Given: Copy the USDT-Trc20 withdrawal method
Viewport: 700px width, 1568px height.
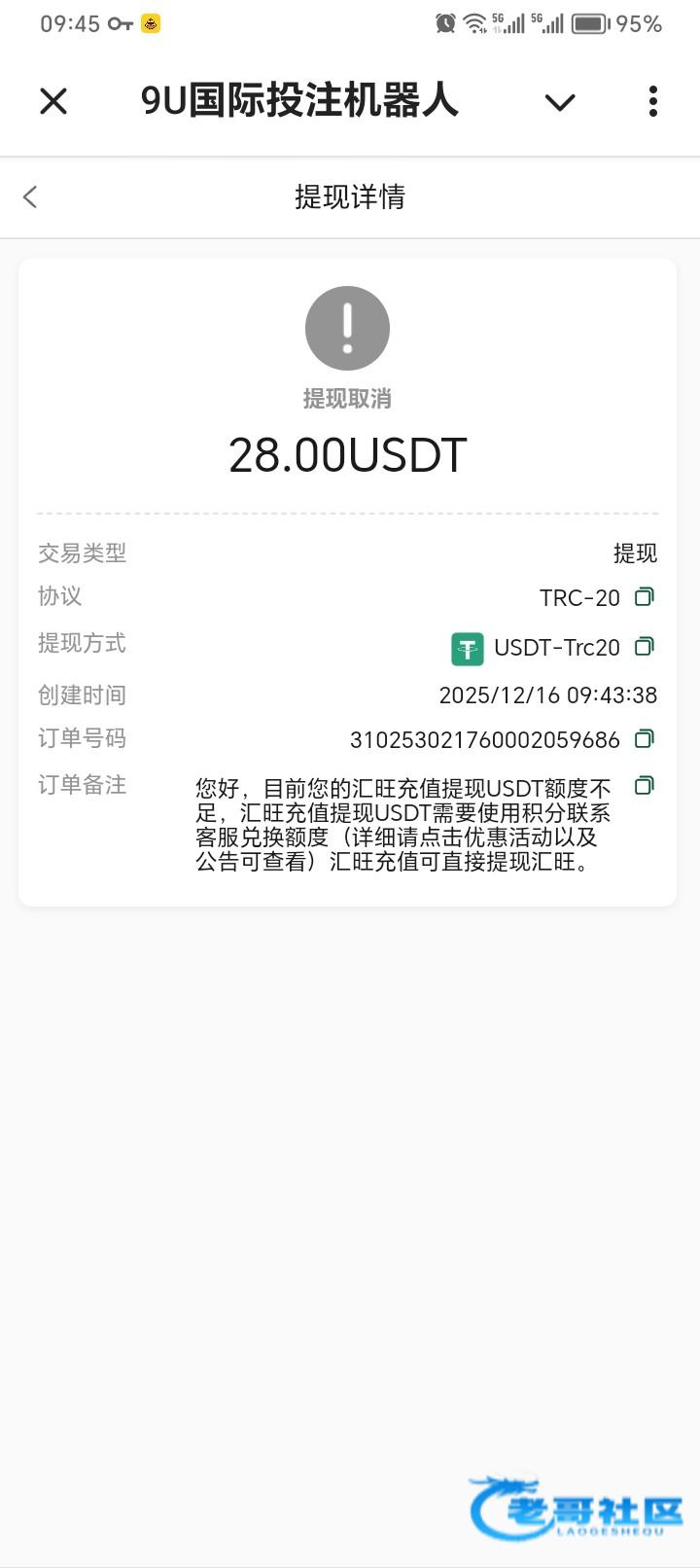Looking at the screenshot, I should pyautogui.click(x=644, y=646).
